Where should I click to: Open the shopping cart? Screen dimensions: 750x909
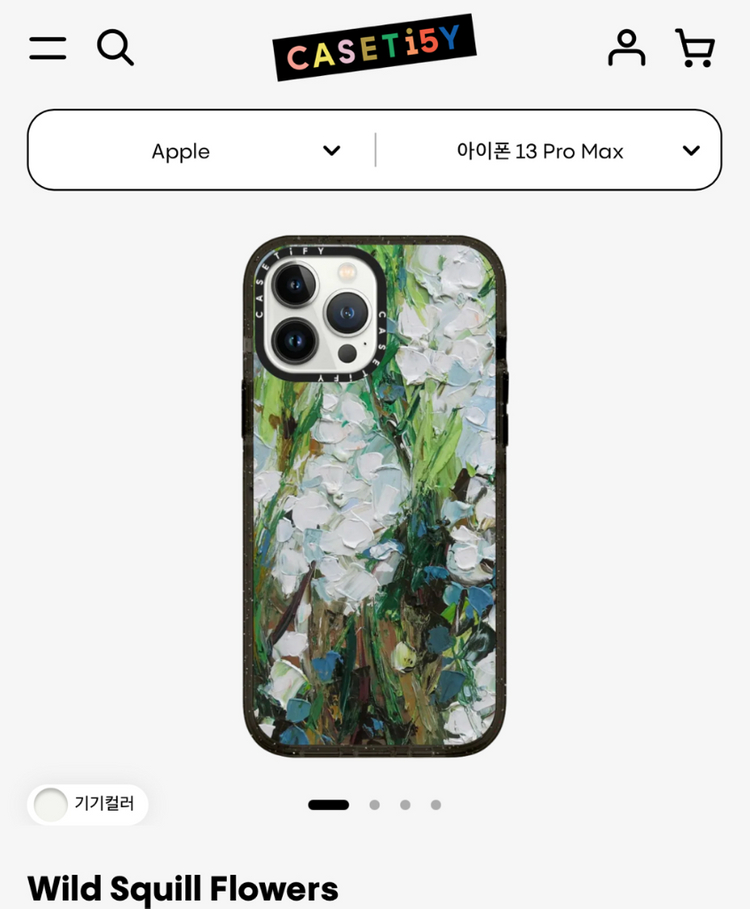[695, 48]
